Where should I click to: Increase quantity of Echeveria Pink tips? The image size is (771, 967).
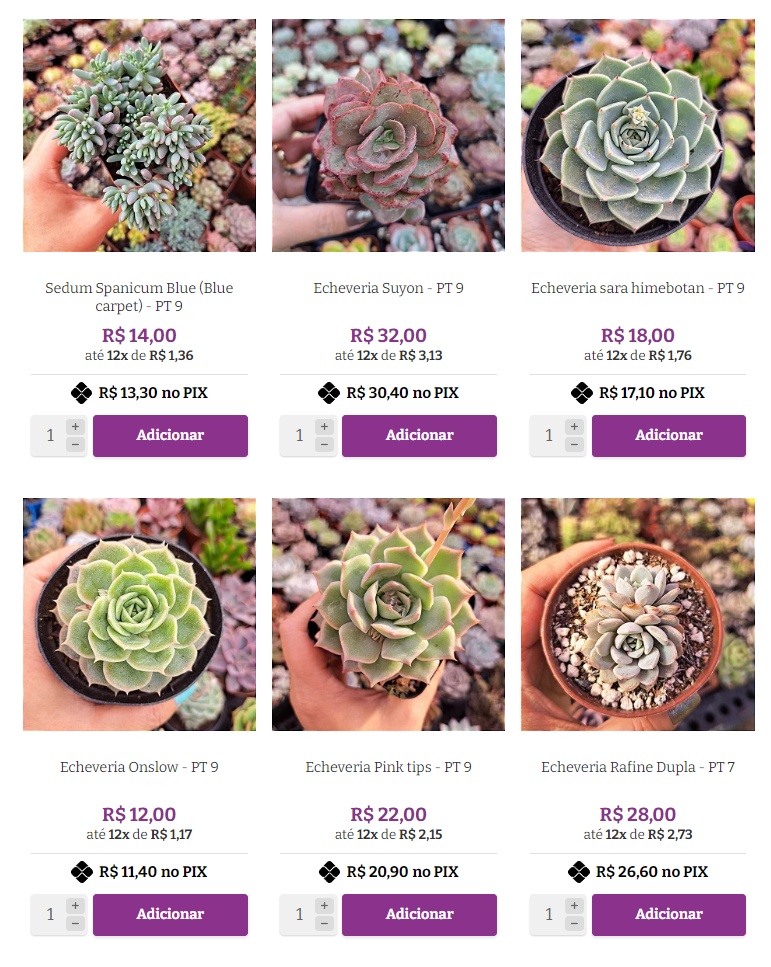[324, 906]
